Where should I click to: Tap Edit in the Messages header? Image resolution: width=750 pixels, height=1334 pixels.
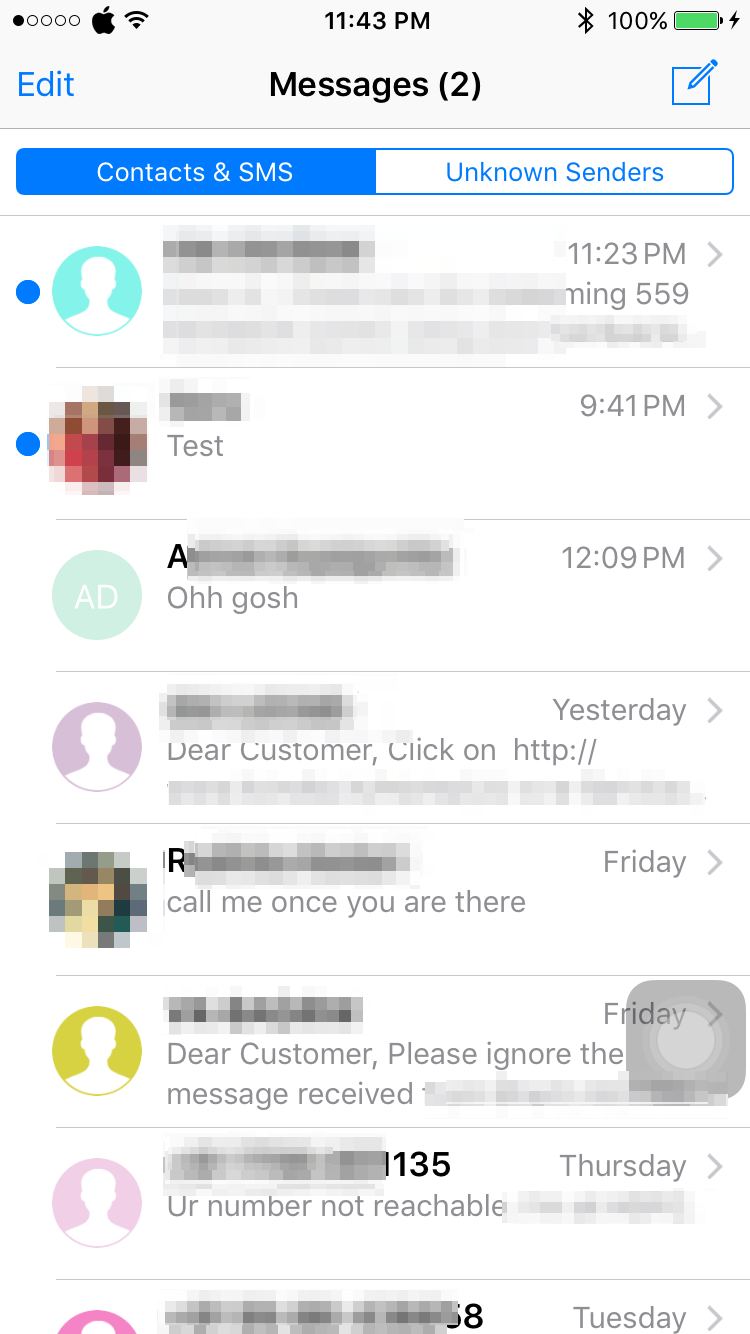coord(46,84)
